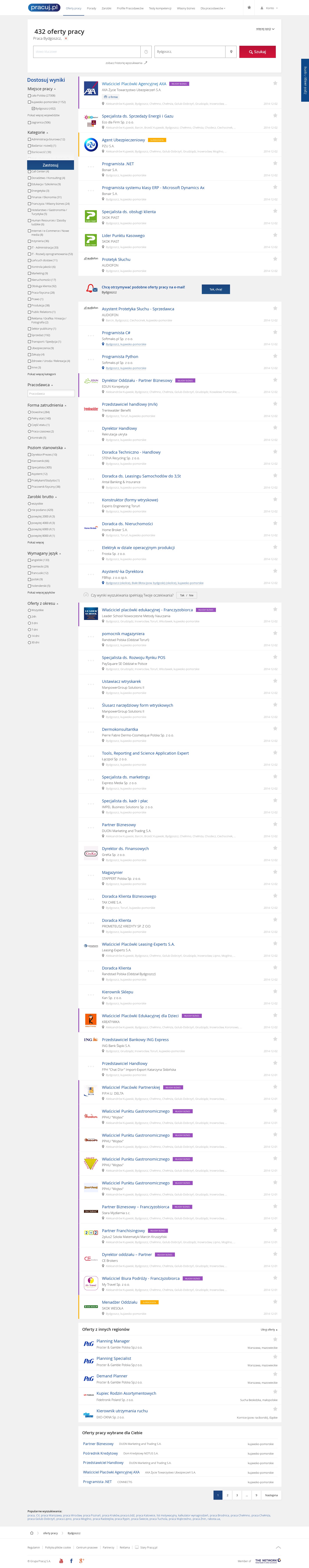Expand więcej opcji search options
Screen dimensions: 309x1568
pos(265,29)
